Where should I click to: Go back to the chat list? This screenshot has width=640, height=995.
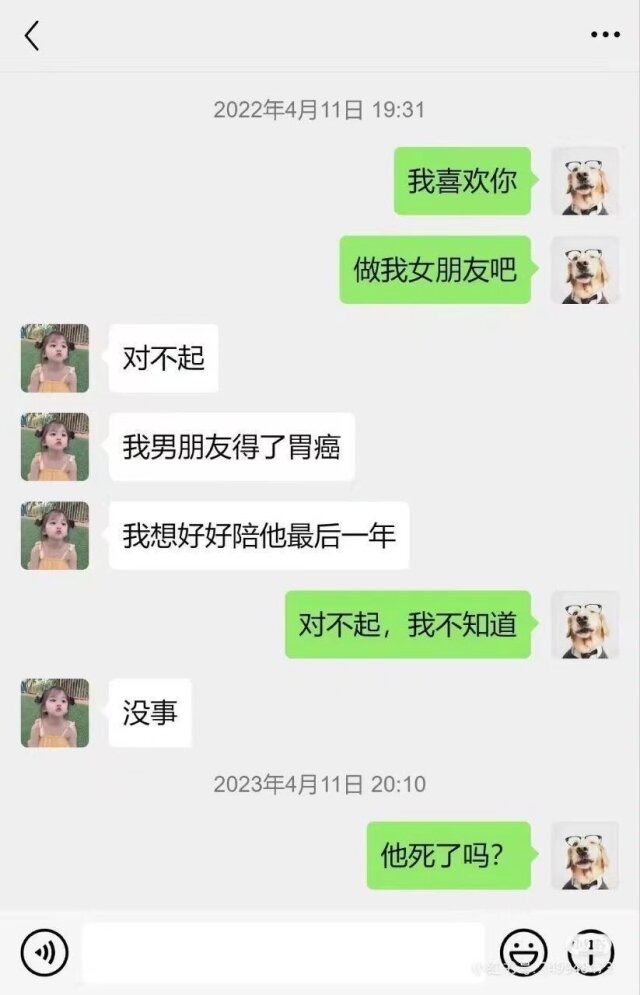[x=32, y=36]
